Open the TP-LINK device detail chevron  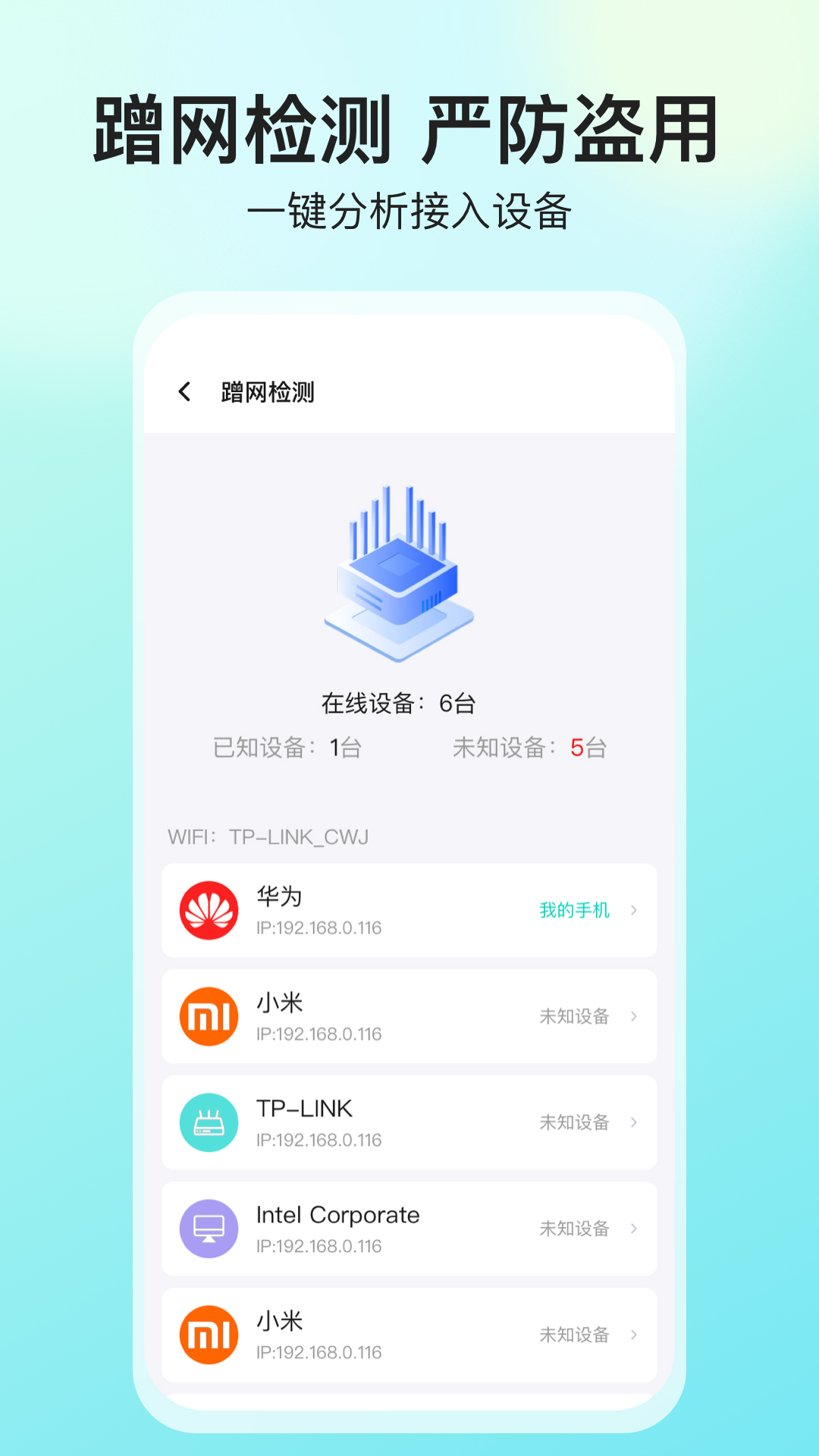coord(635,1123)
